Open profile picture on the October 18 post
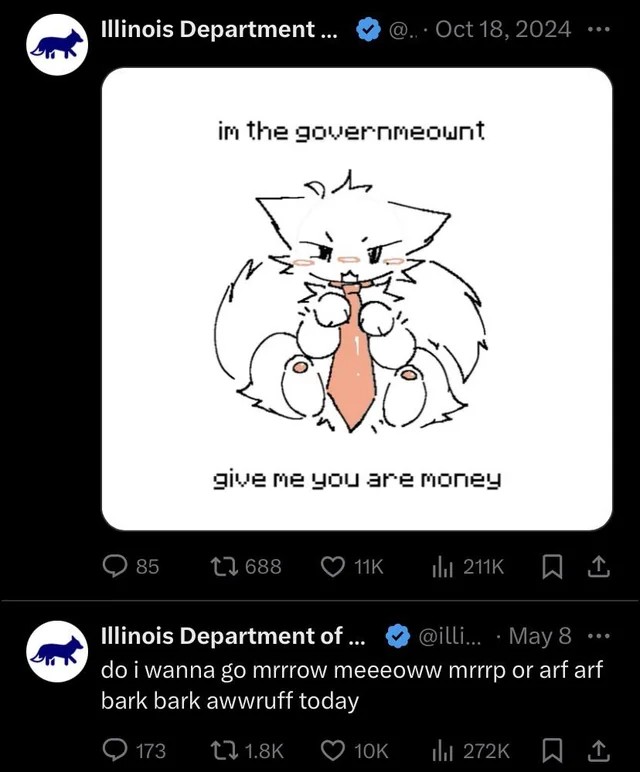The height and width of the screenshot is (772, 640). click(57, 45)
